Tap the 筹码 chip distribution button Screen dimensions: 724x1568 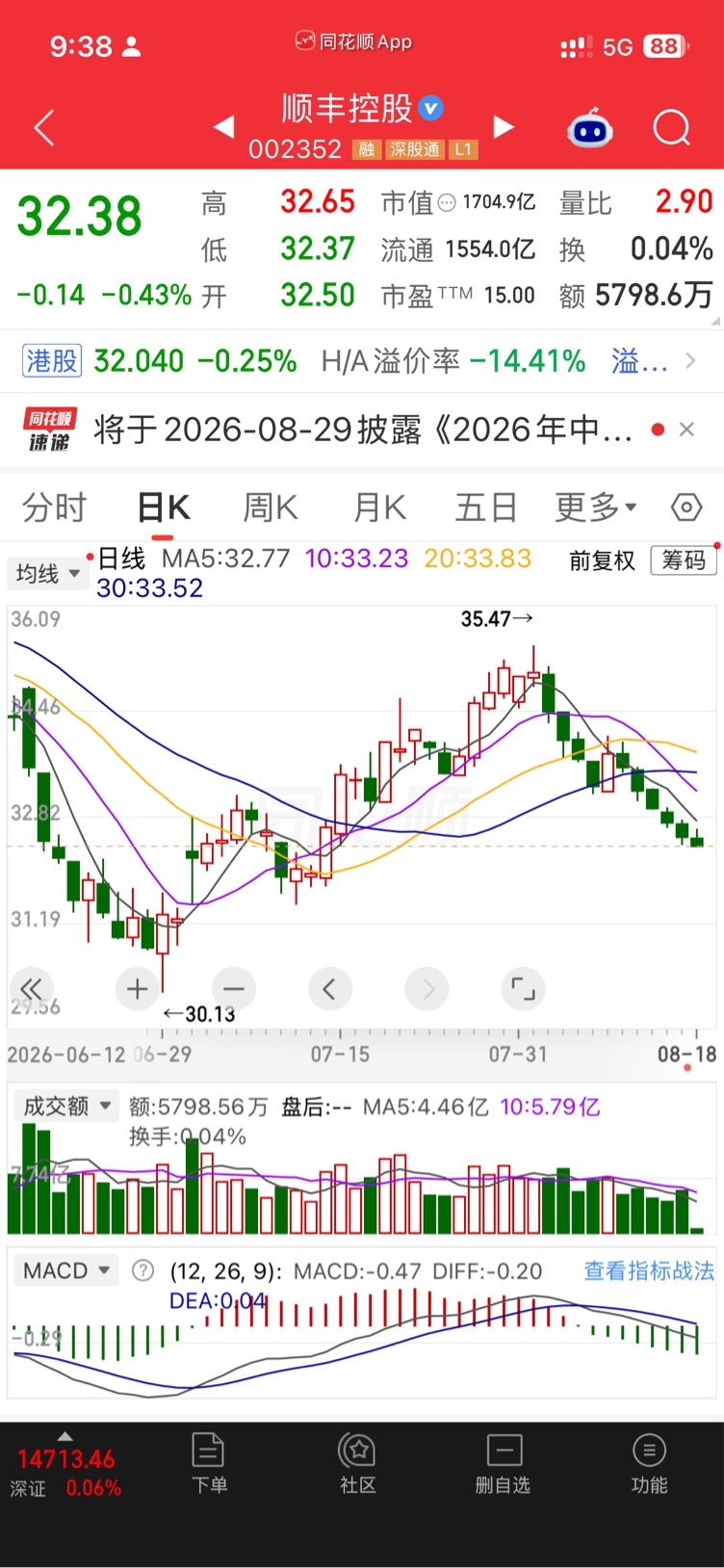coord(684,561)
